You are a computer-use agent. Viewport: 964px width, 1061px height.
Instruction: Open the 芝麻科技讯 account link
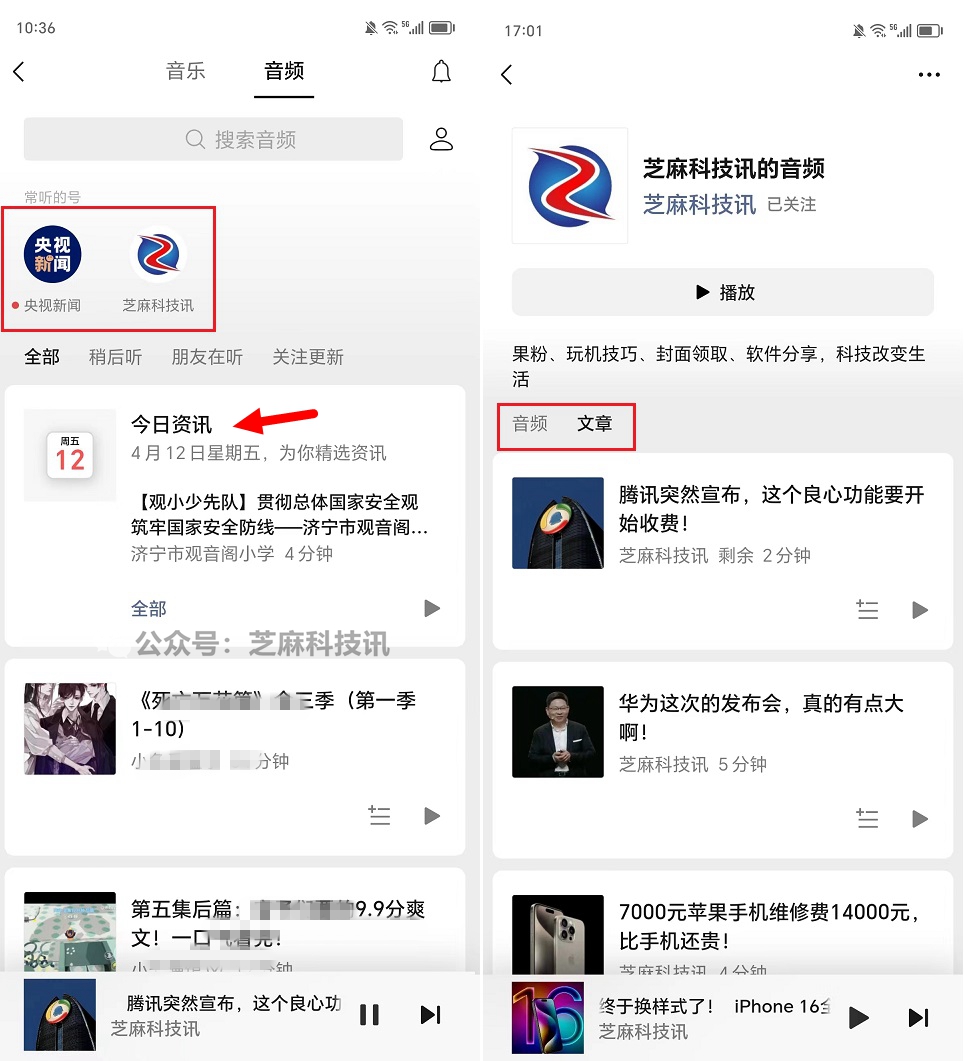click(x=699, y=204)
